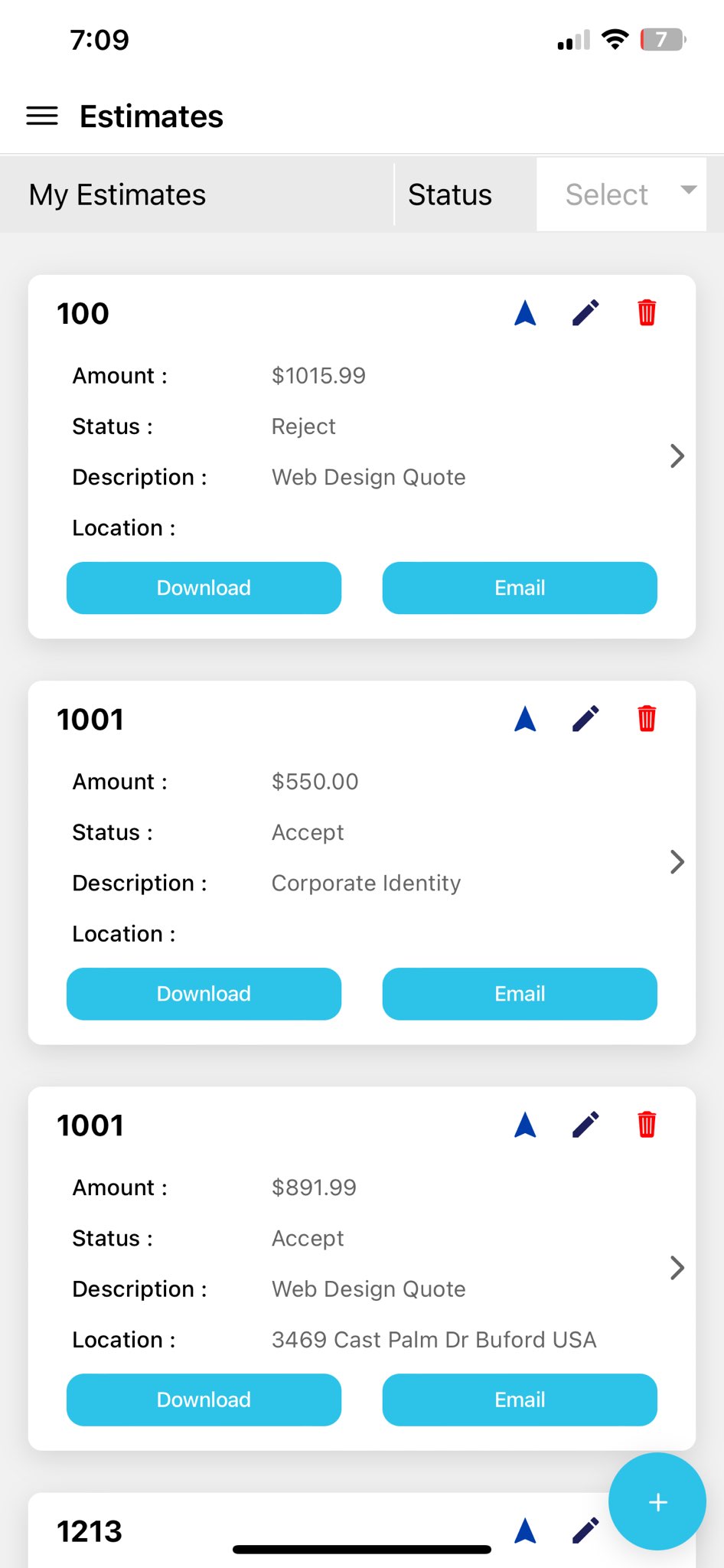The height and width of the screenshot is (1568, 724).
Task: Open details chevron for estimate 100
Action: (677, 456)
